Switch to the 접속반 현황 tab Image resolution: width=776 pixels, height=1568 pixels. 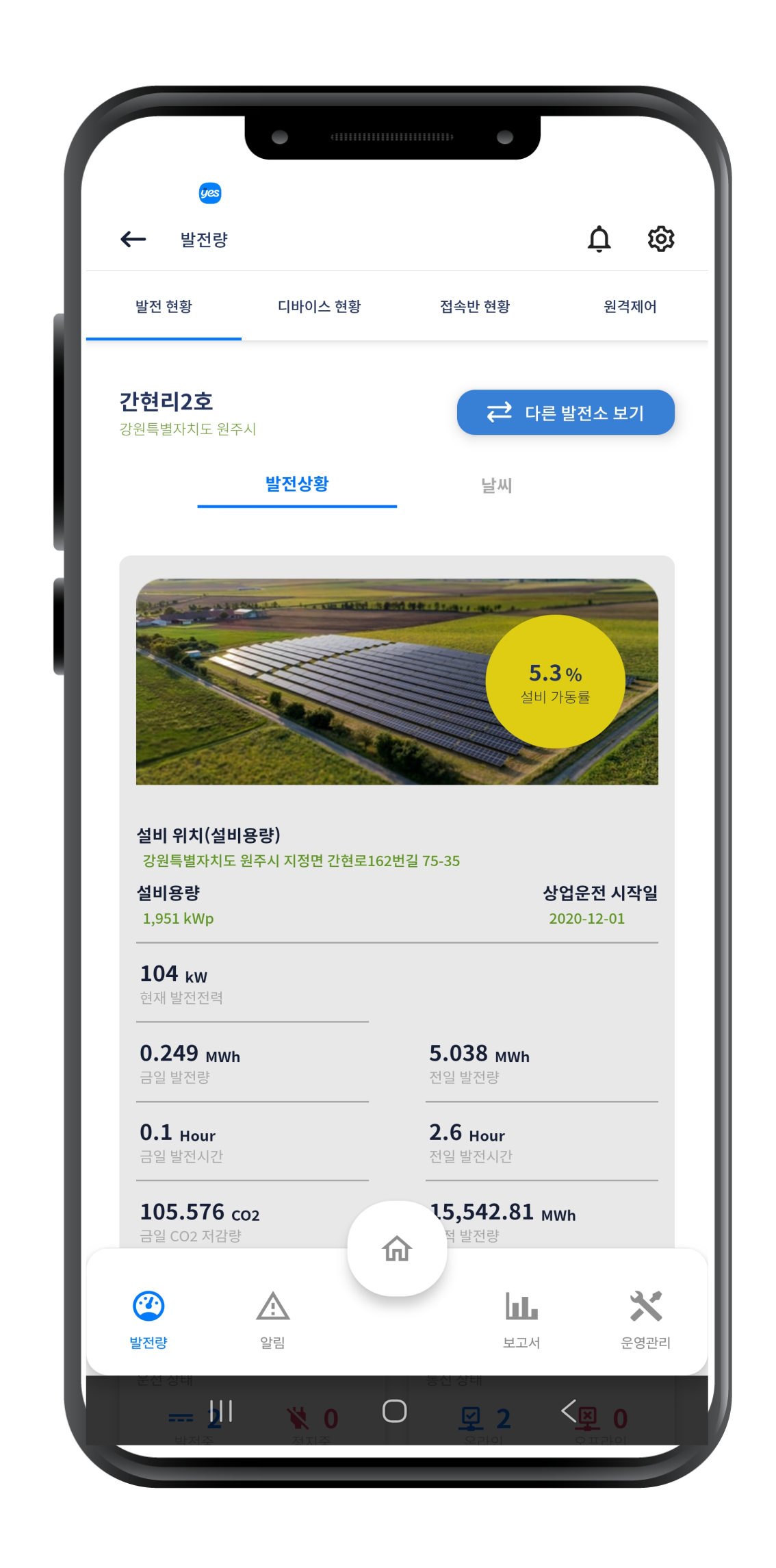[x=474, y=306]
